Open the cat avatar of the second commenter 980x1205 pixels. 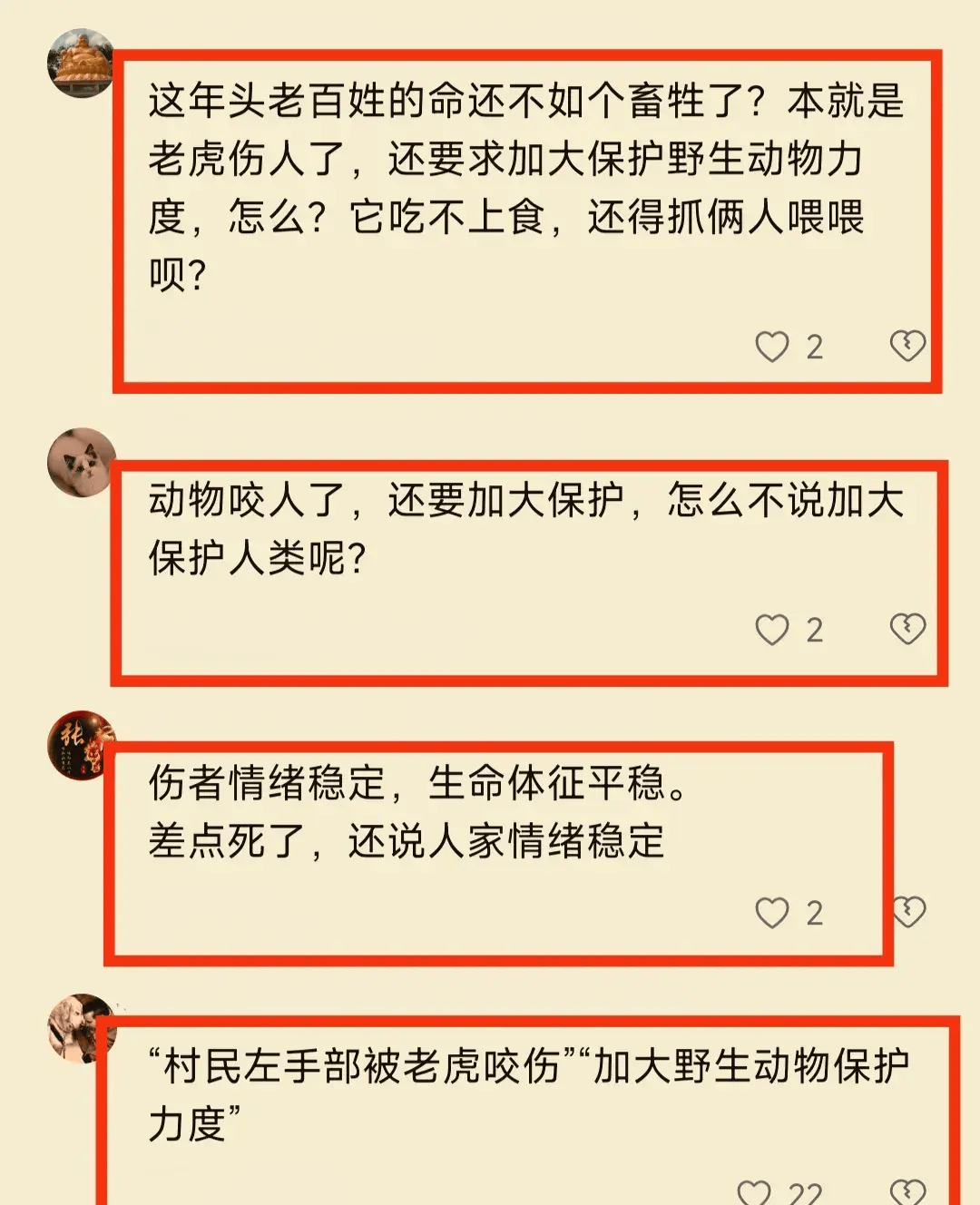(x=81, y=462)
